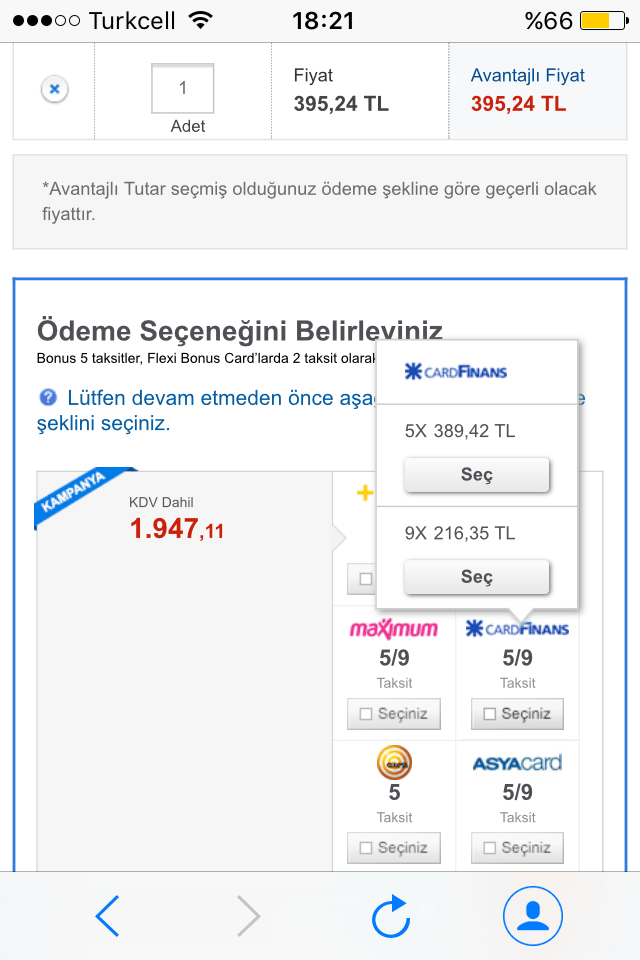This screenshot has width=640, height=960.
Task: Open the user profile icon
Action: coord(532,916)
